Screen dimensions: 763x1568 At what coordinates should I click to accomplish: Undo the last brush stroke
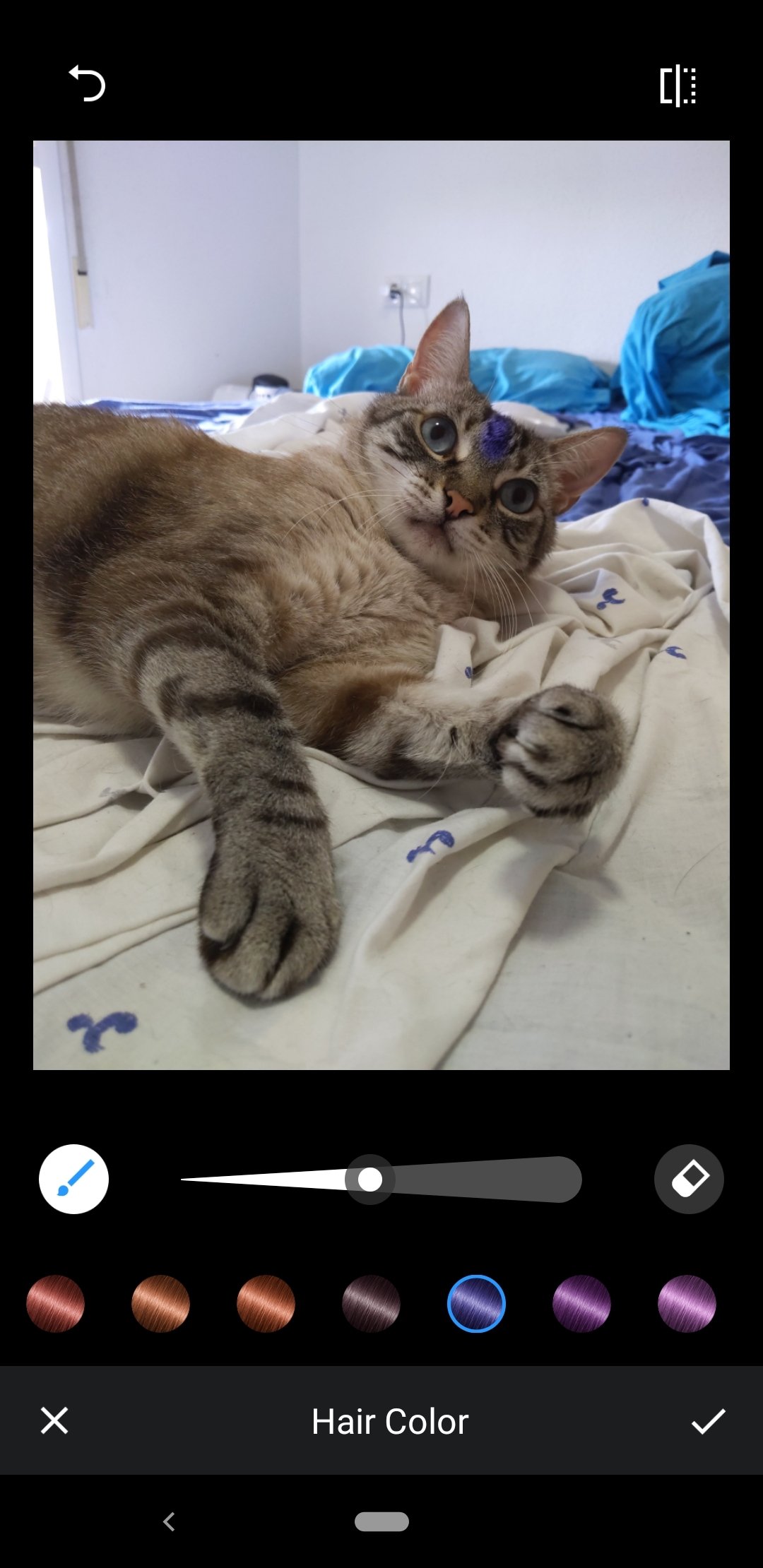87,83
